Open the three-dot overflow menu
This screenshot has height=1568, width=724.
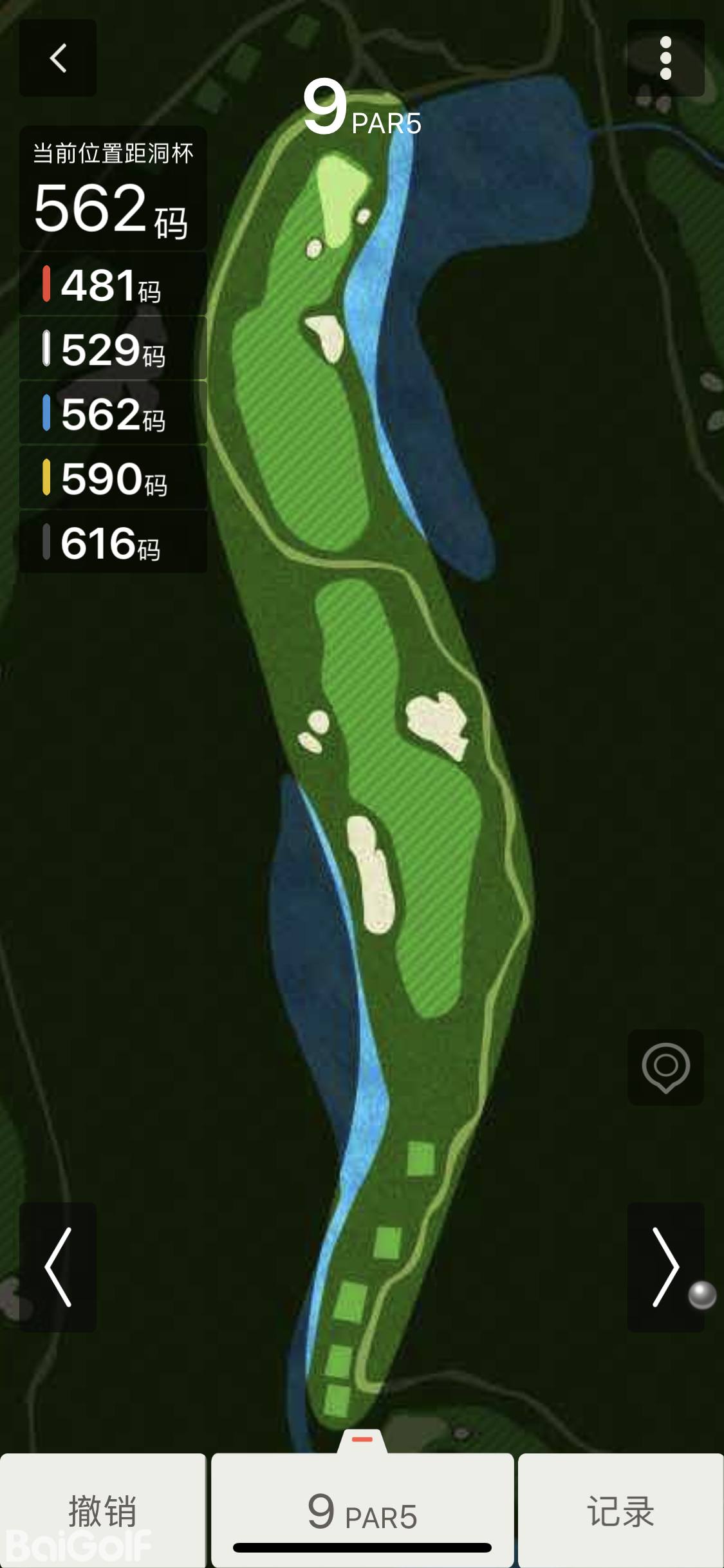click(x=665, y=59)
